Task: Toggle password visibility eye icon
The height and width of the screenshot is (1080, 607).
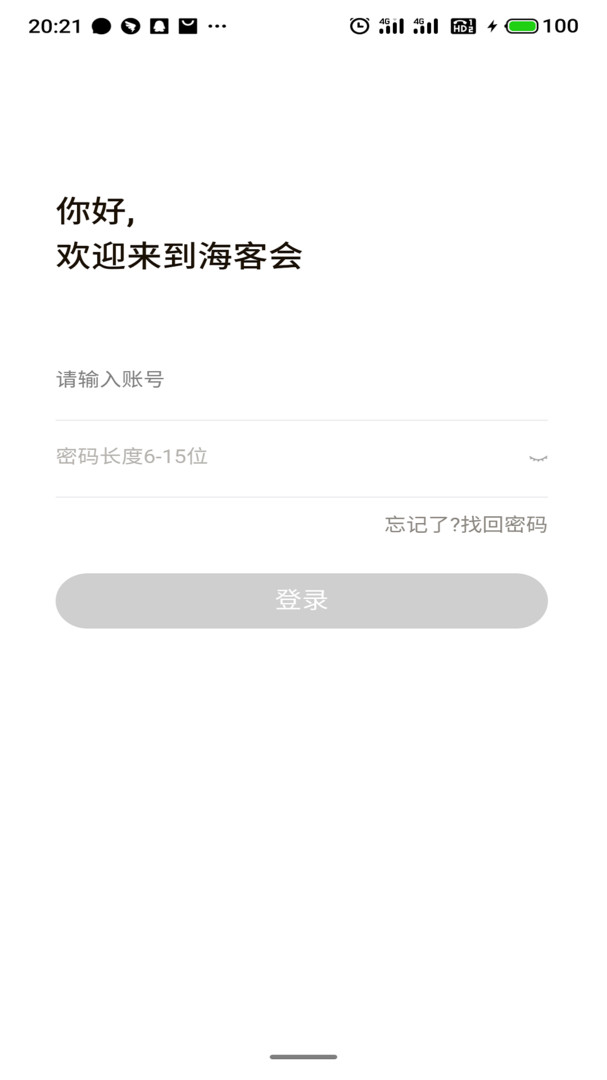Action: tap(538, 458)
